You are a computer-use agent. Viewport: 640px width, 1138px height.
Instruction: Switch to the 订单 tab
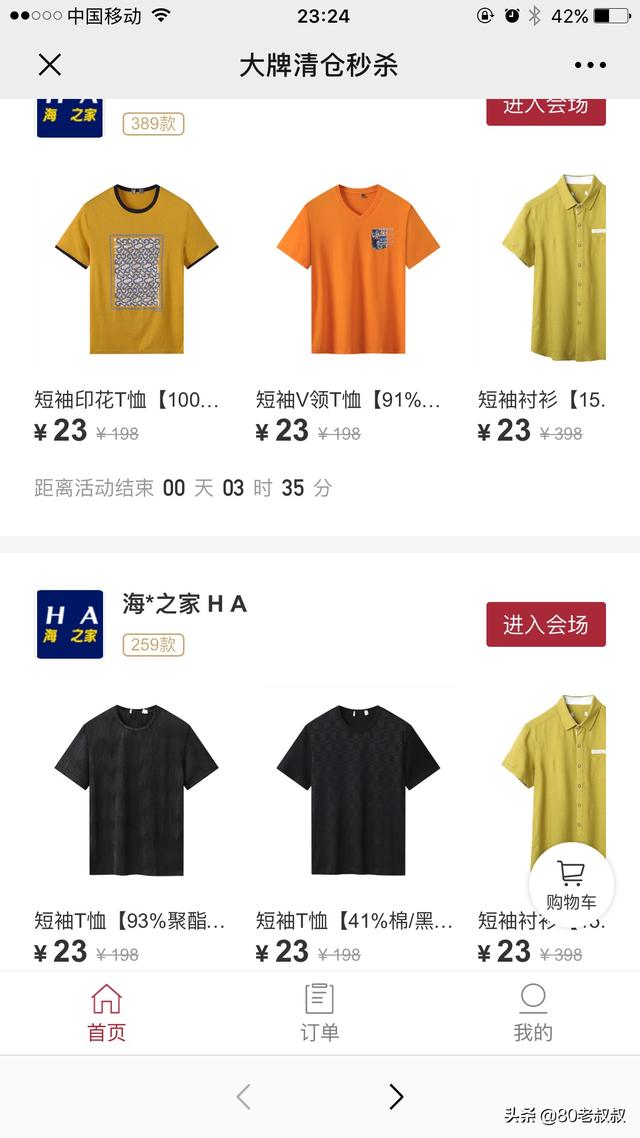[319, 1012]
